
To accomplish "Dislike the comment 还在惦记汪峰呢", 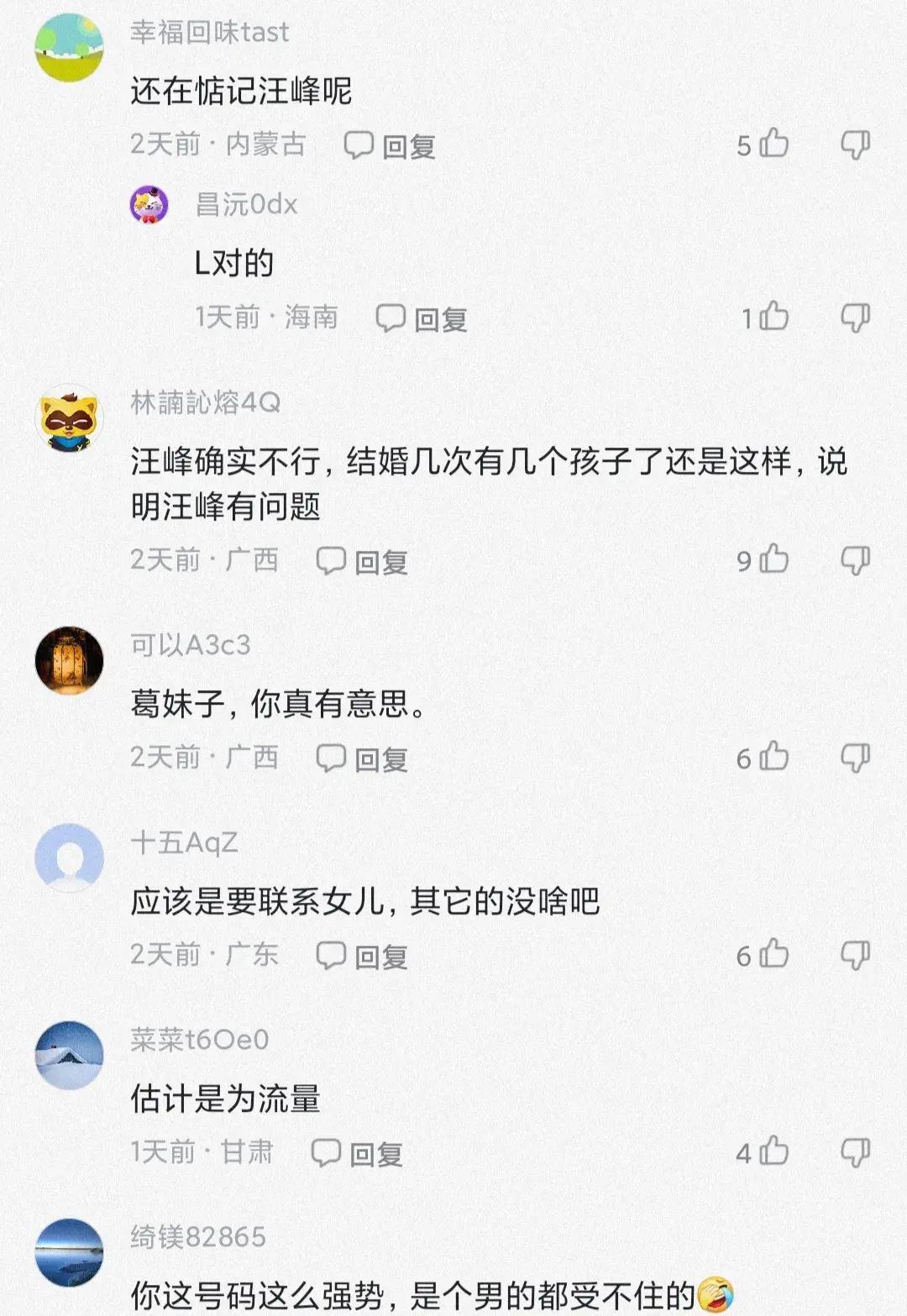I will click(855, 144).
